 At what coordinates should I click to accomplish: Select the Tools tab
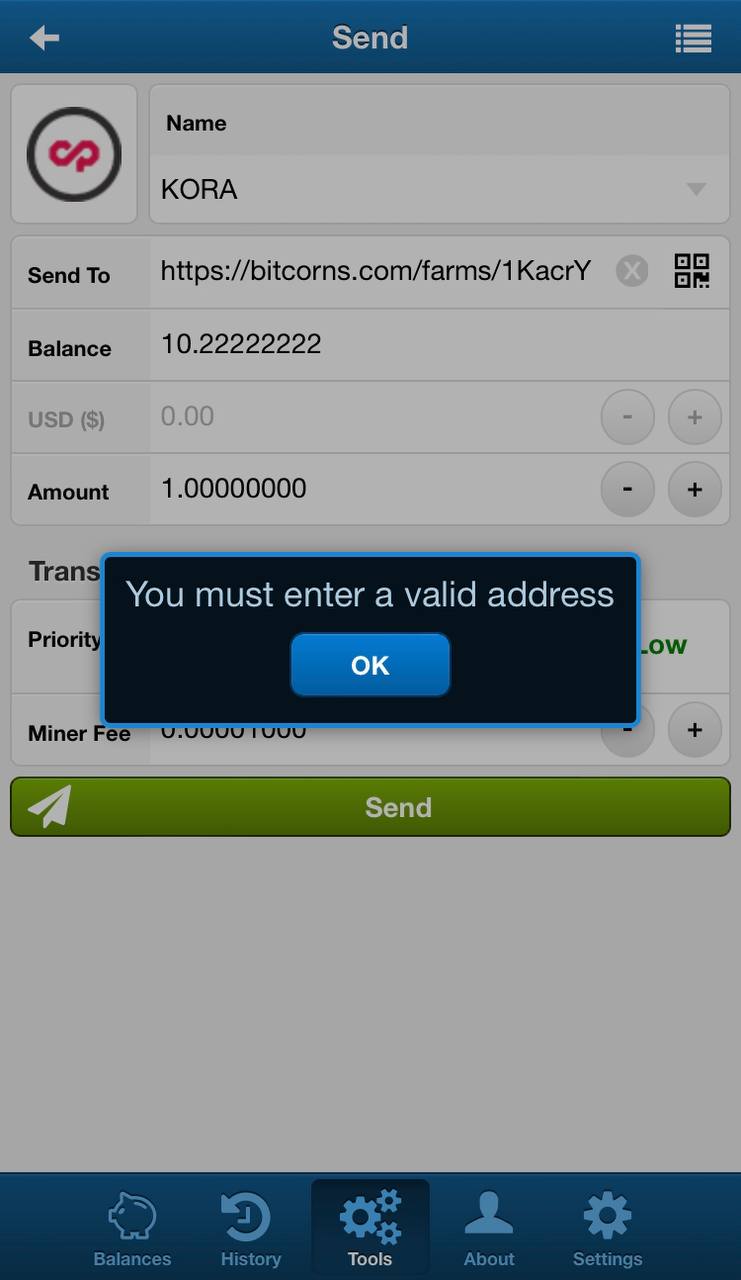(370, 1228)
